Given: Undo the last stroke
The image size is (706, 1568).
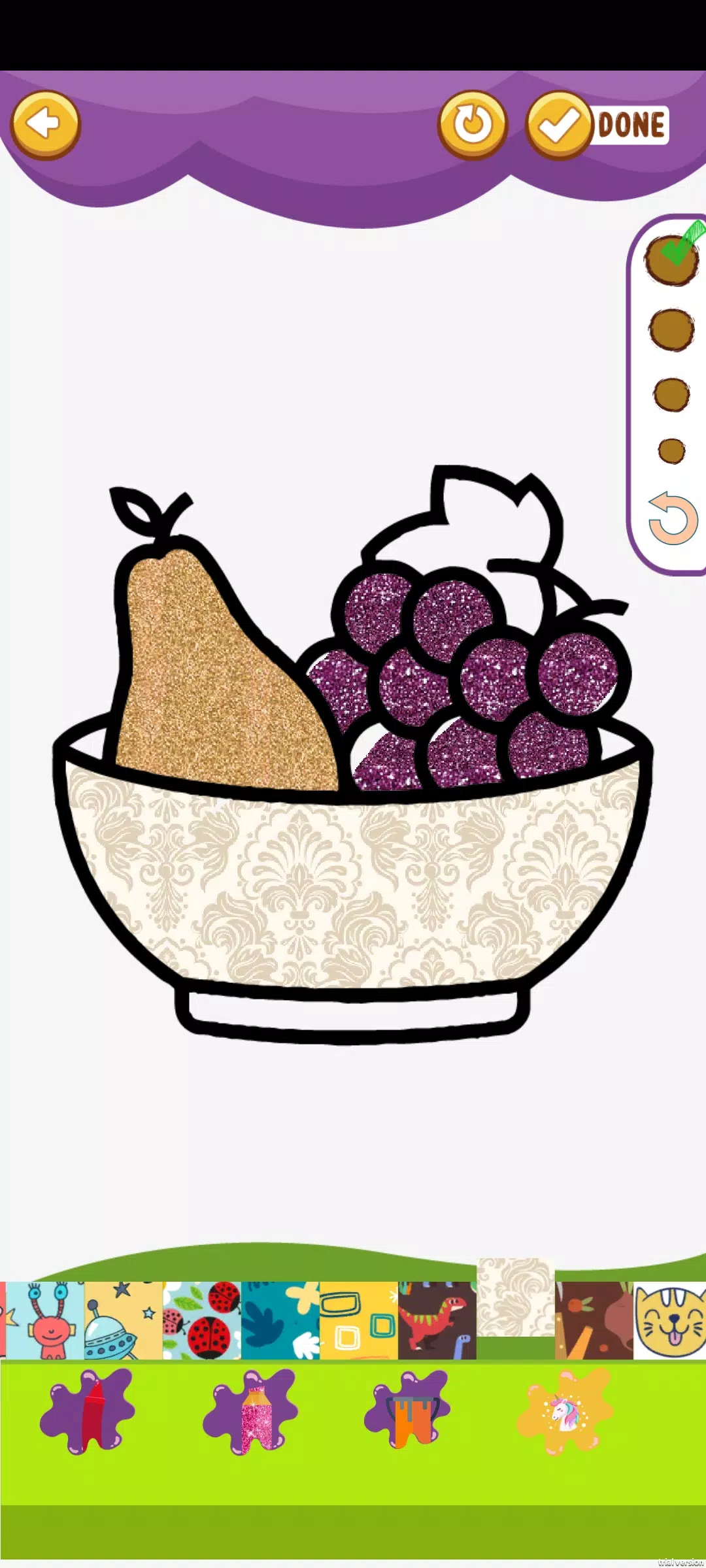Looking at the screenshot, I should 673,520.
